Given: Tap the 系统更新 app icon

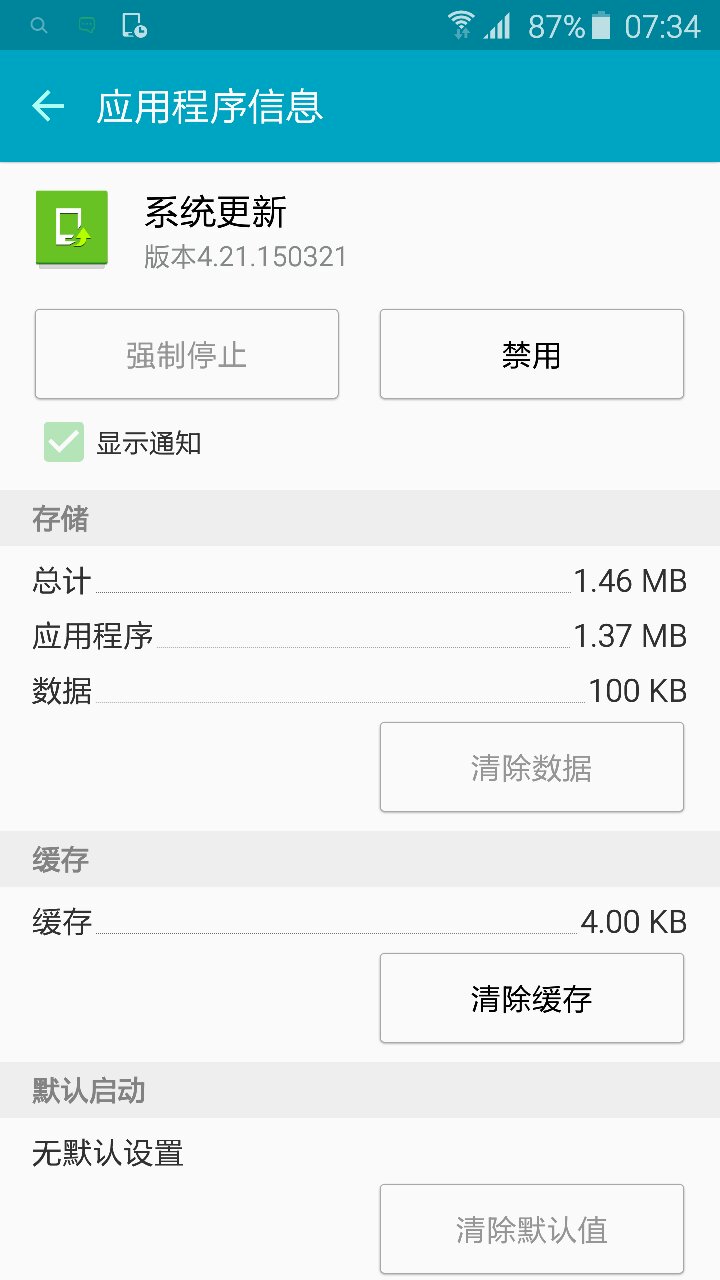Looking at the screenshot, I should pos(71,229).
